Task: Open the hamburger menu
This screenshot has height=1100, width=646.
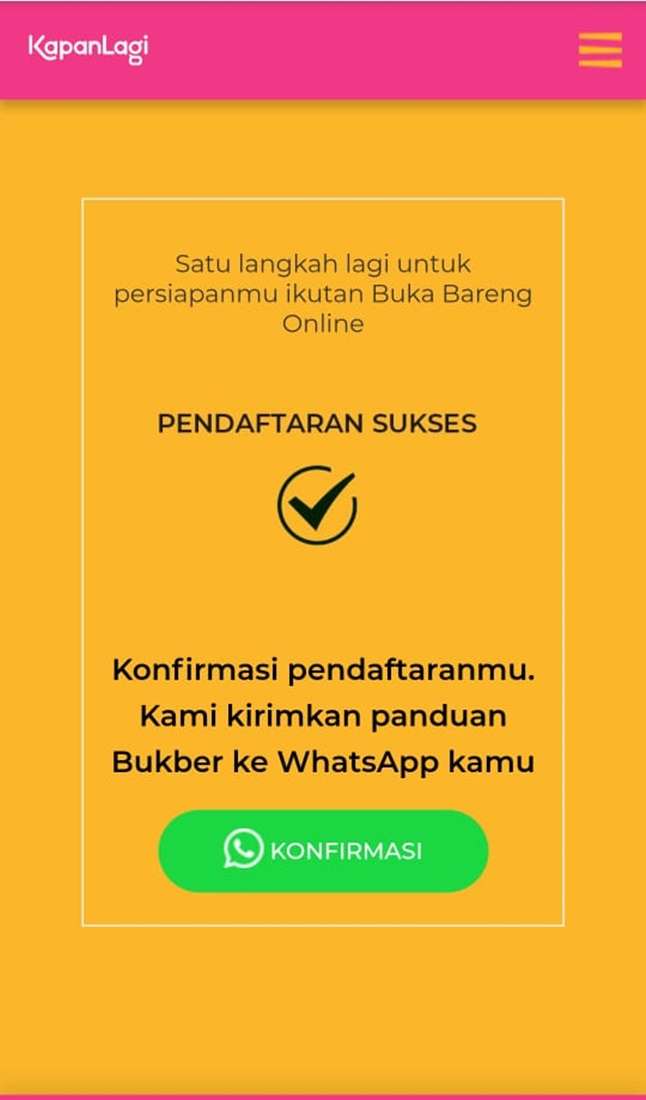Action: click(600, 49)
